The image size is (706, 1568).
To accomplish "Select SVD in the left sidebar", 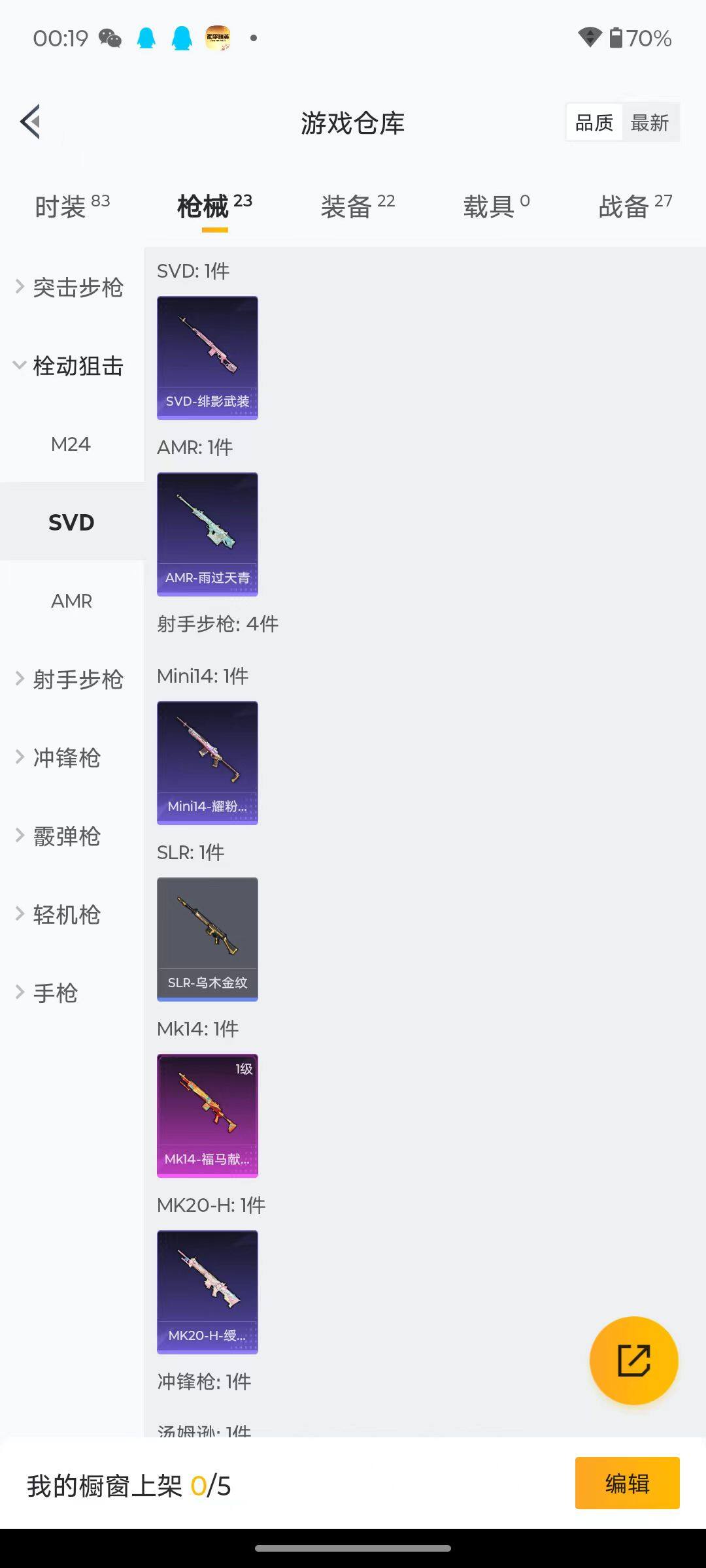I will point(72,521).
